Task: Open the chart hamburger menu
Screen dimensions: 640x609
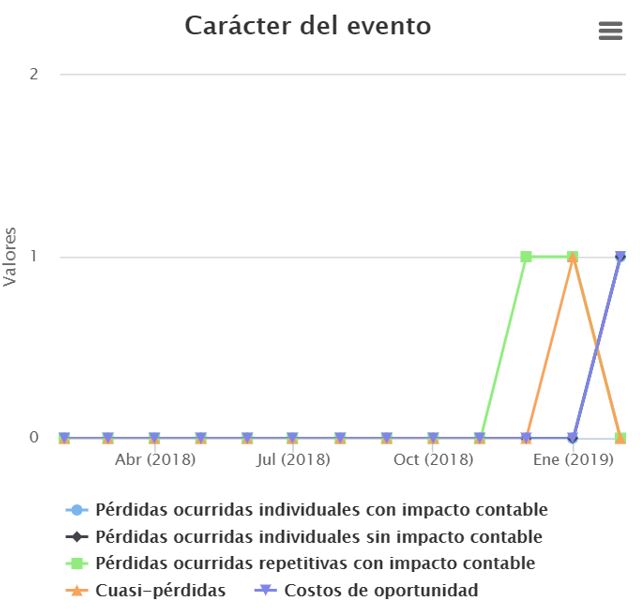Action: [610, 31]
